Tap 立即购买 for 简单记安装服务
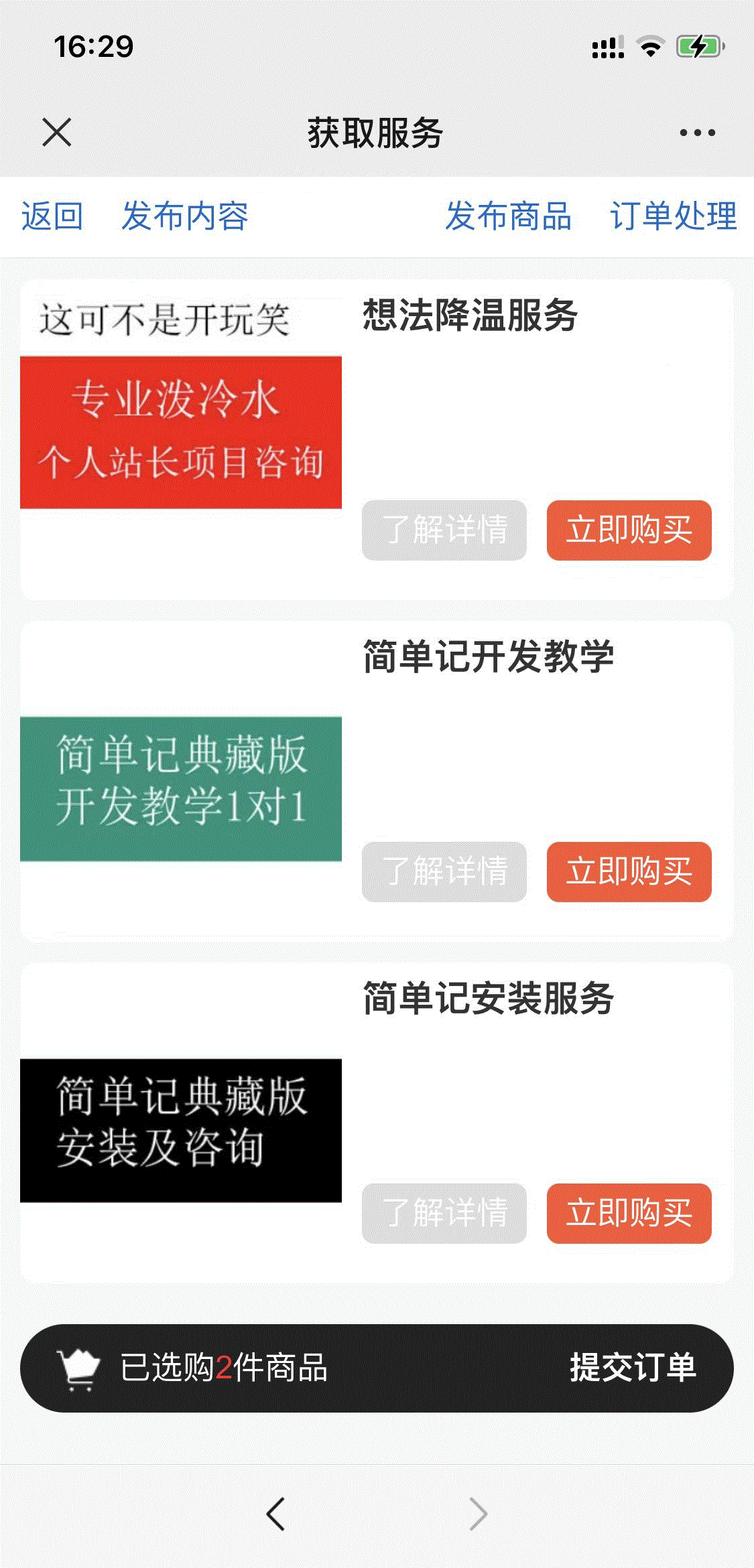 coord(629,1213)
